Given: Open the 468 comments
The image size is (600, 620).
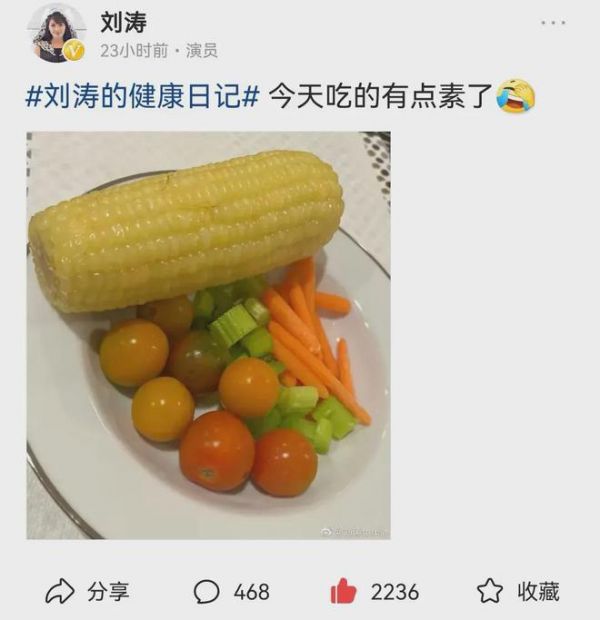Looking at the screenshot, I should tap(232, 591).
